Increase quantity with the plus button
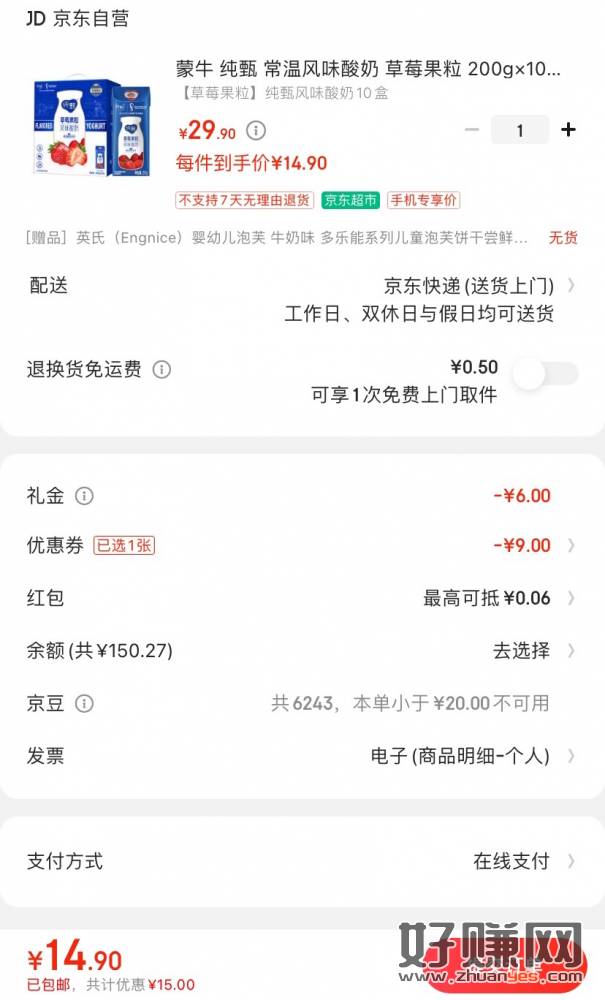 pyautogui.click(x=569, y=130)
